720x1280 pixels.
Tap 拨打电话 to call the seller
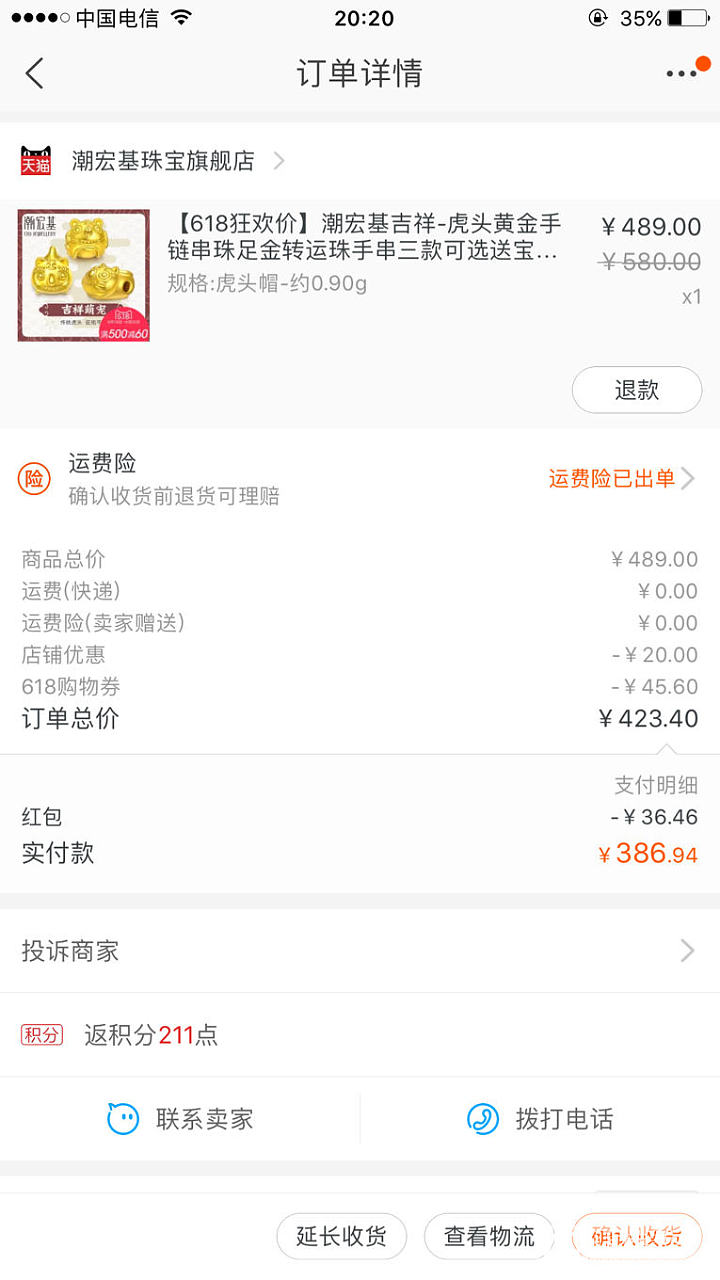(540, 1119)
